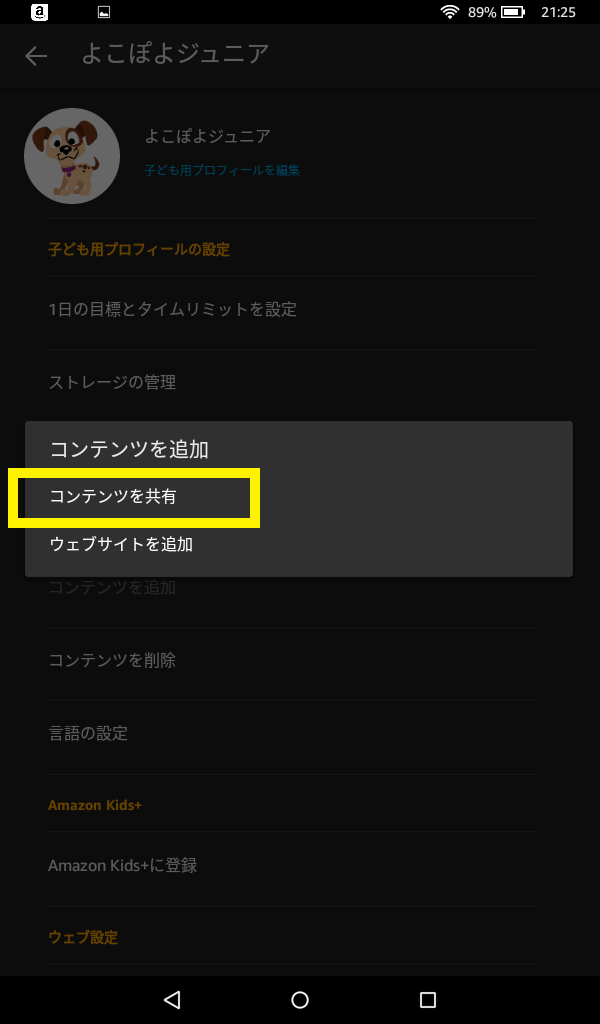Screen dimensions: 600x1024
Task: Choose ウェブサイトを追加 option
Action: pyautogui.click(x=298, y=544)
